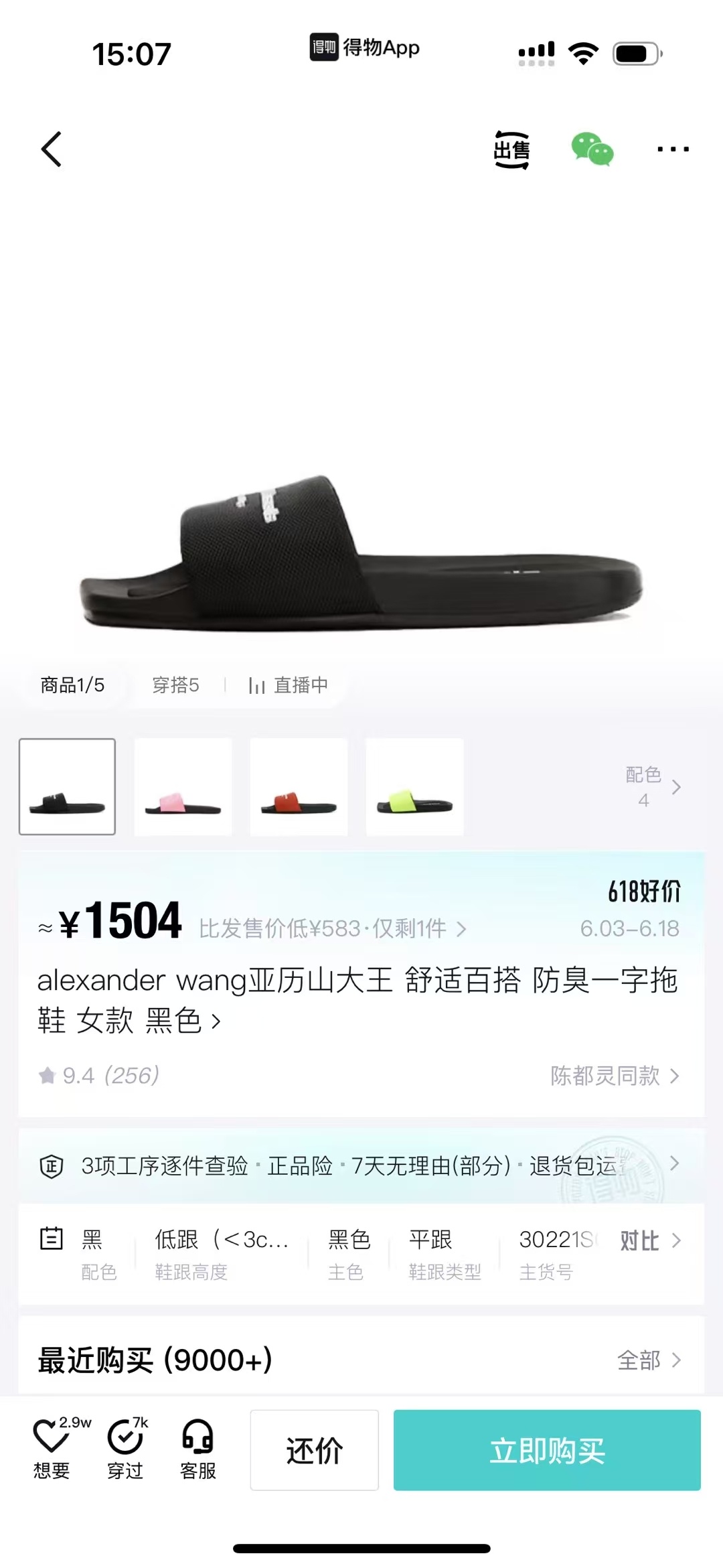
Task: Choose the neon yellow slide colorway
Action: tap(414, 787)
